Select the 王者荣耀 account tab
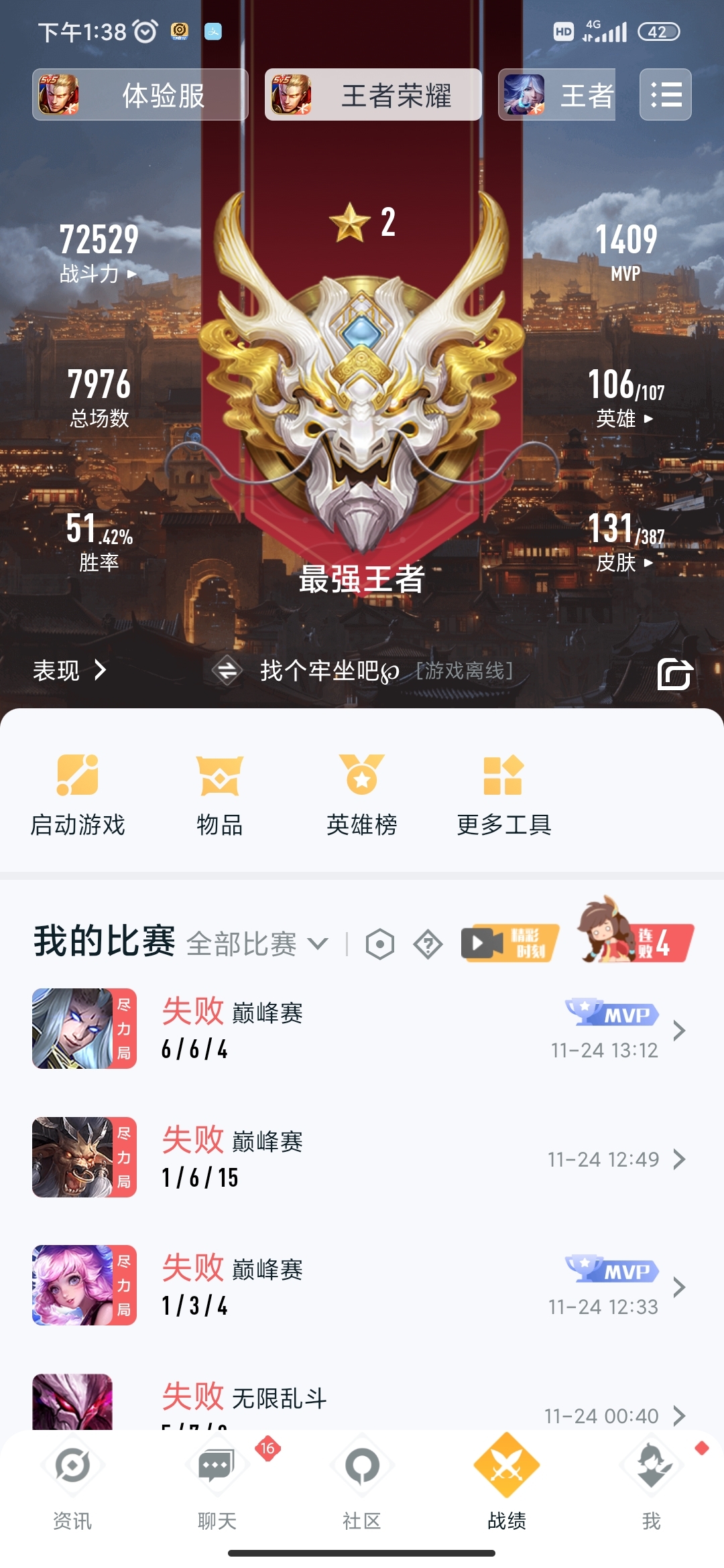 [x=373, y=95]
